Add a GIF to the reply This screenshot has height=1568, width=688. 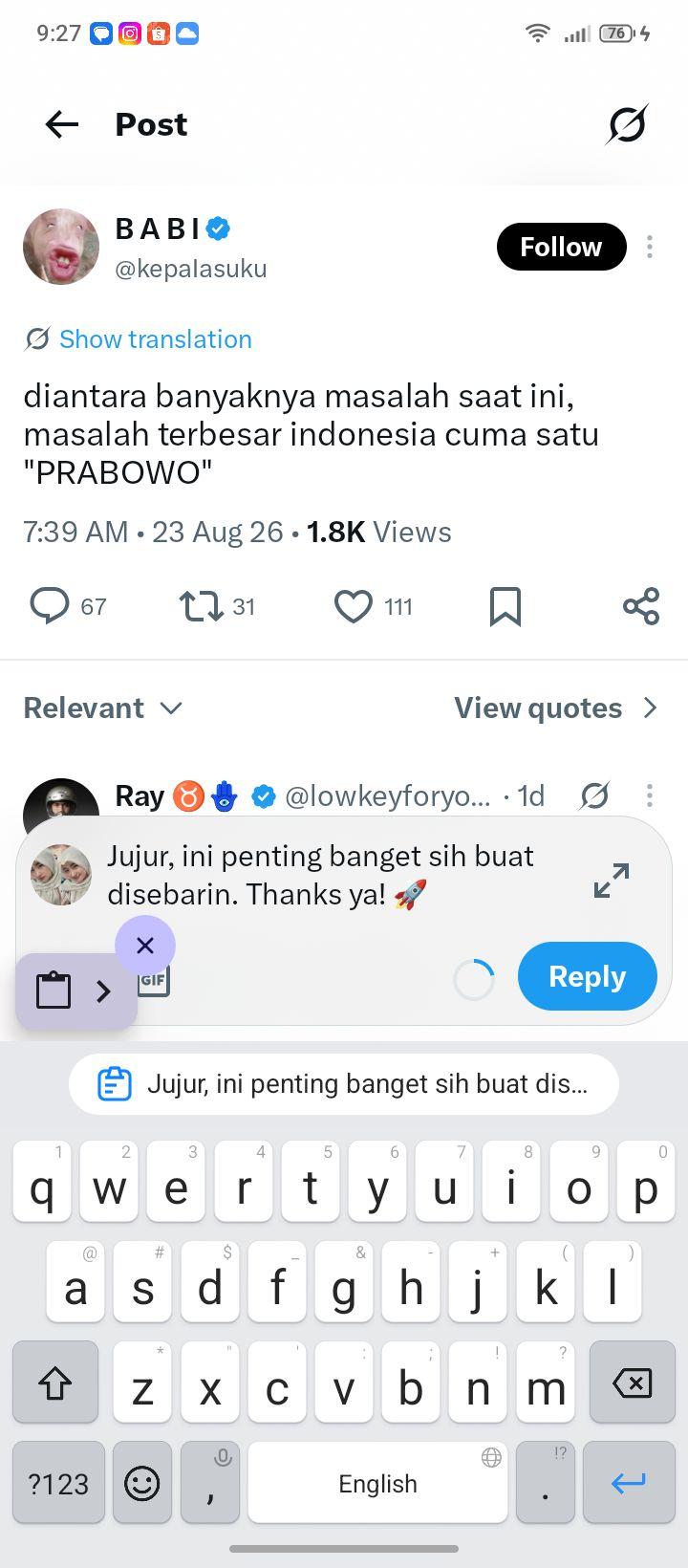tap(154, 981)
